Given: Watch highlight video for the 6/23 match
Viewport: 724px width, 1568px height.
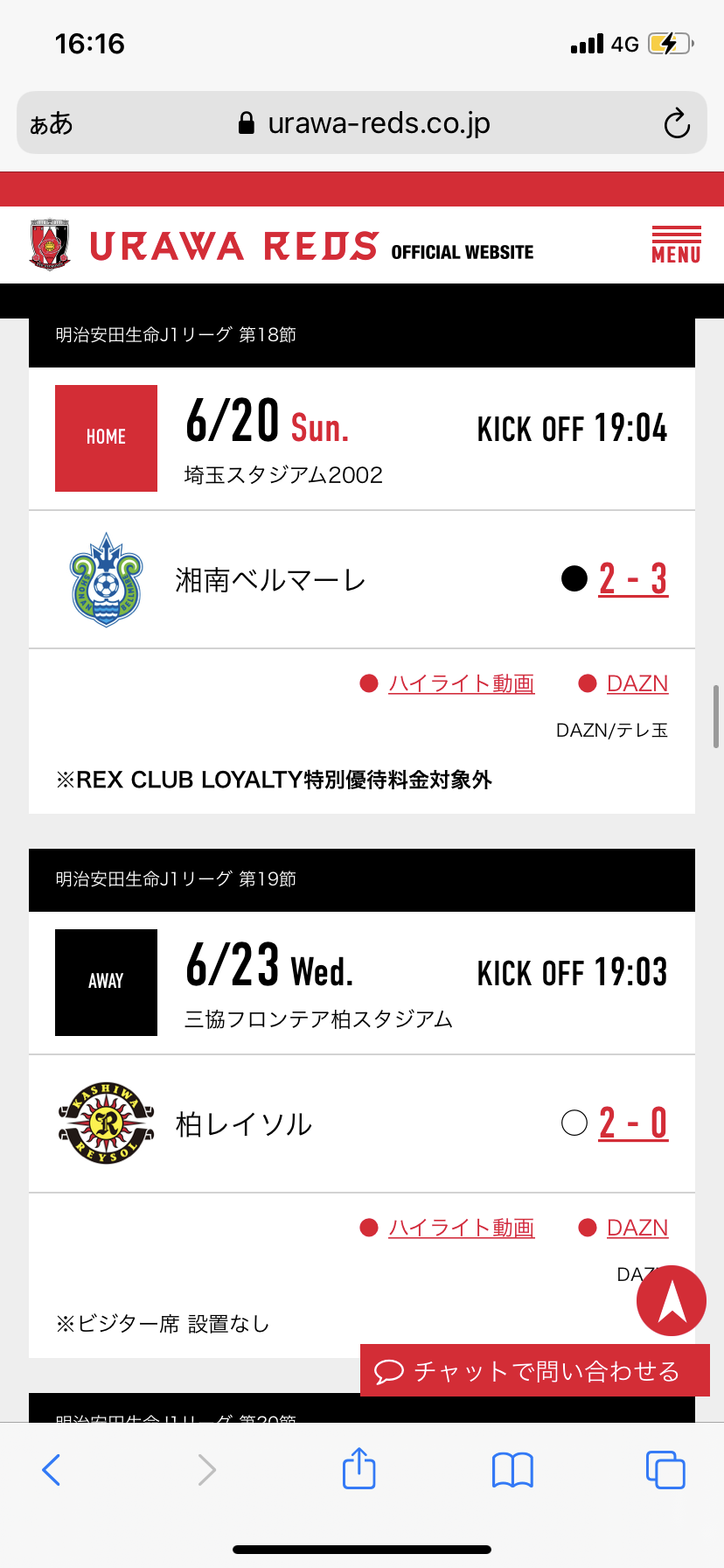Looking at the screenshot, I should click(461, 1228).
